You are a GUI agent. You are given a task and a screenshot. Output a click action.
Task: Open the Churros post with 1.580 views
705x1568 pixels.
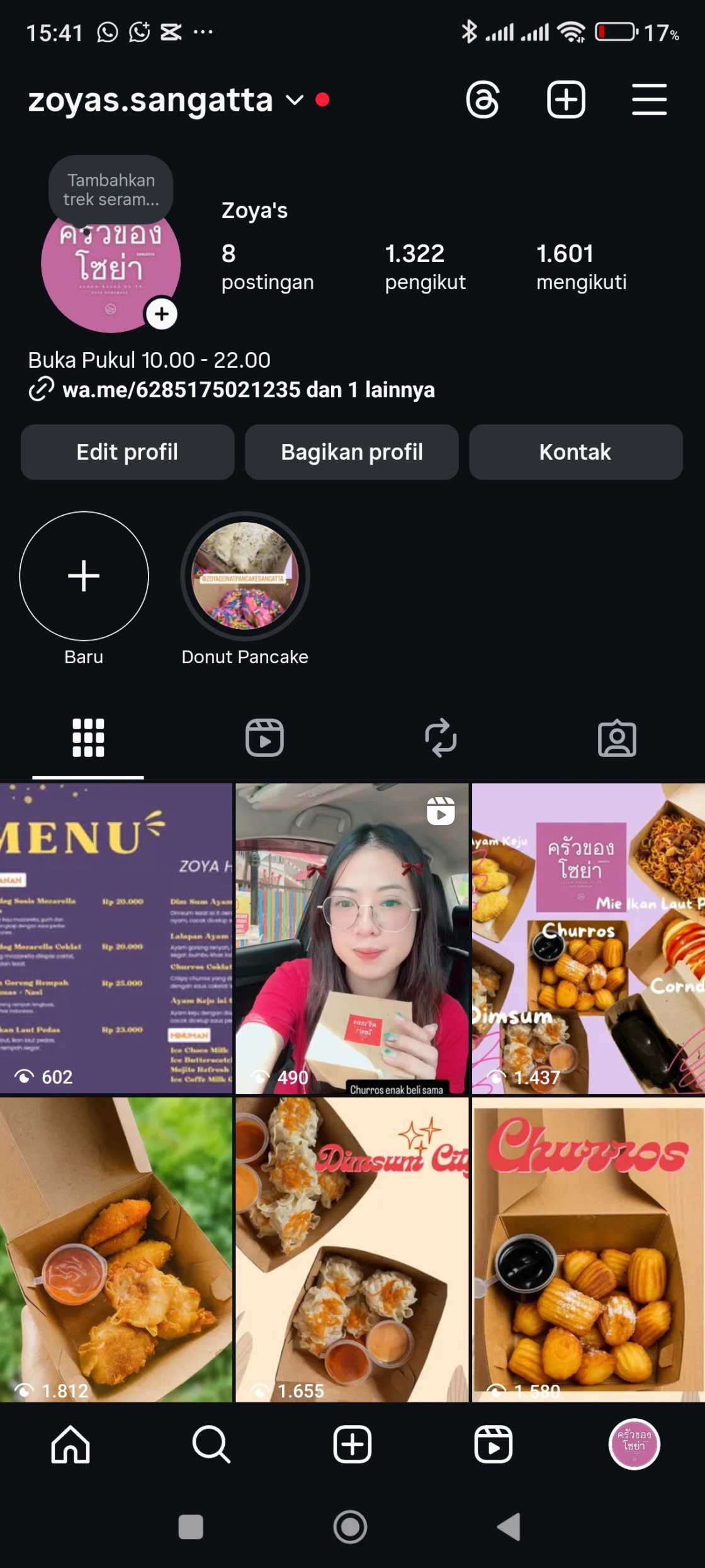click(588, 1250)
